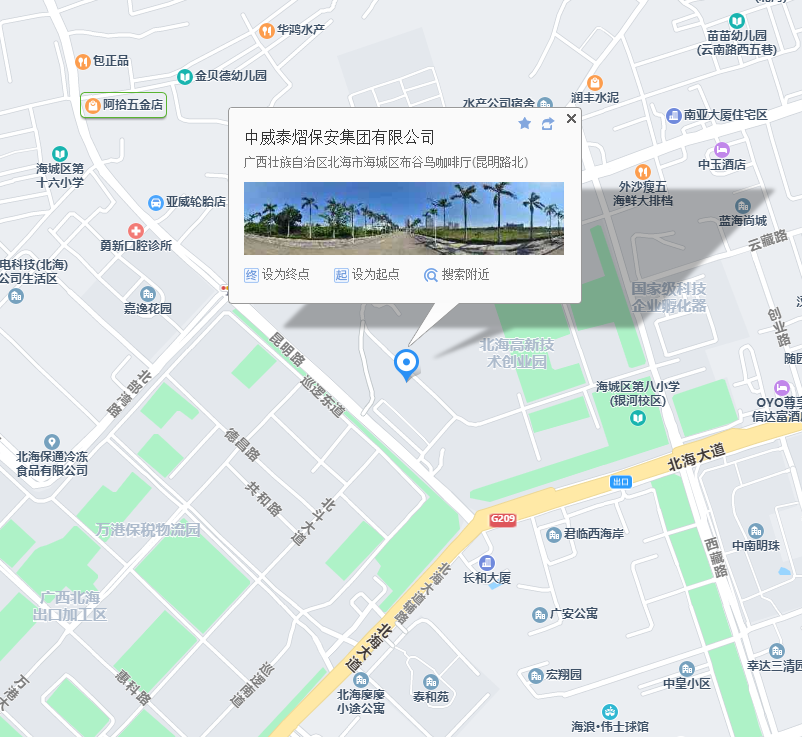Viewport: 802px width, 737px height.
Task: Share this location
Action: click(x=548, y=123)
